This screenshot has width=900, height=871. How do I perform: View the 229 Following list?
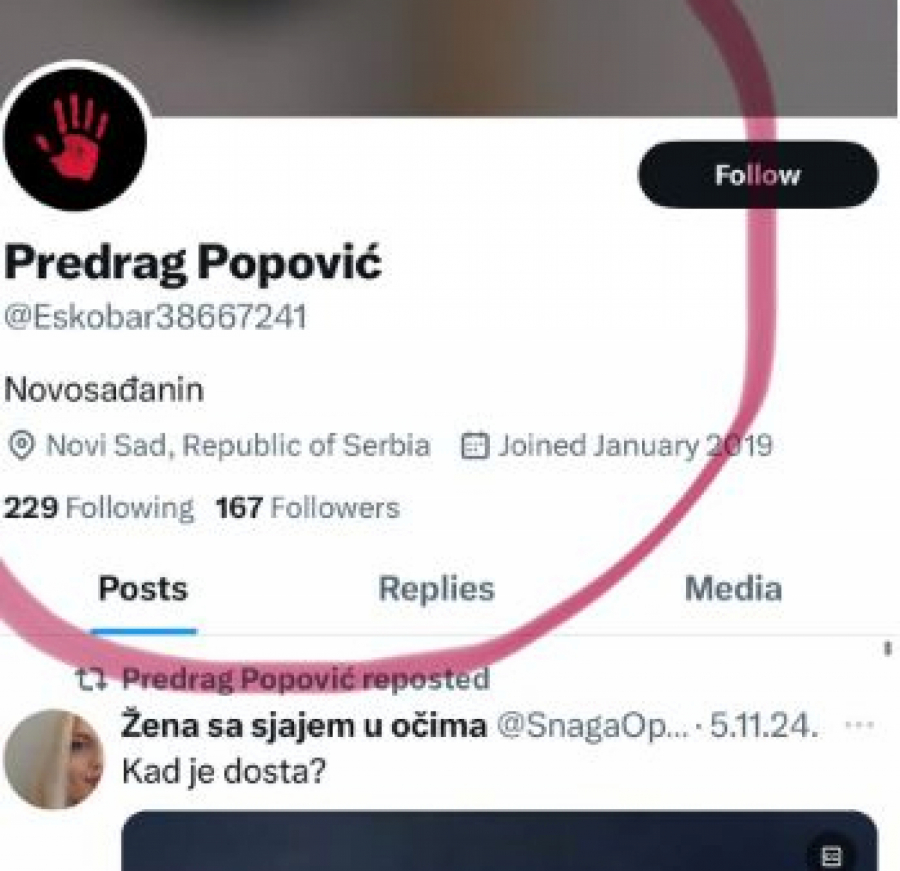pyautogui.click(x=99, y=508)
